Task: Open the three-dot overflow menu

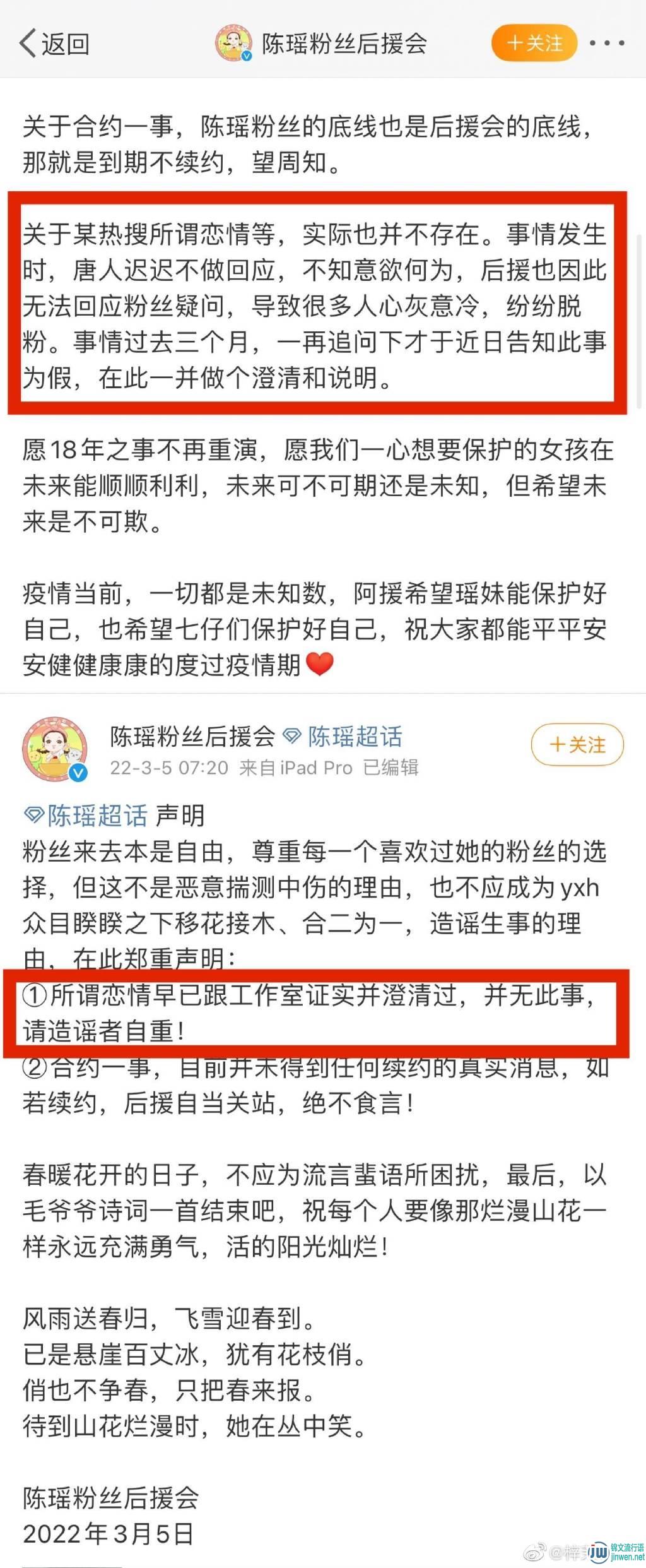Action: tap(607, 43)
